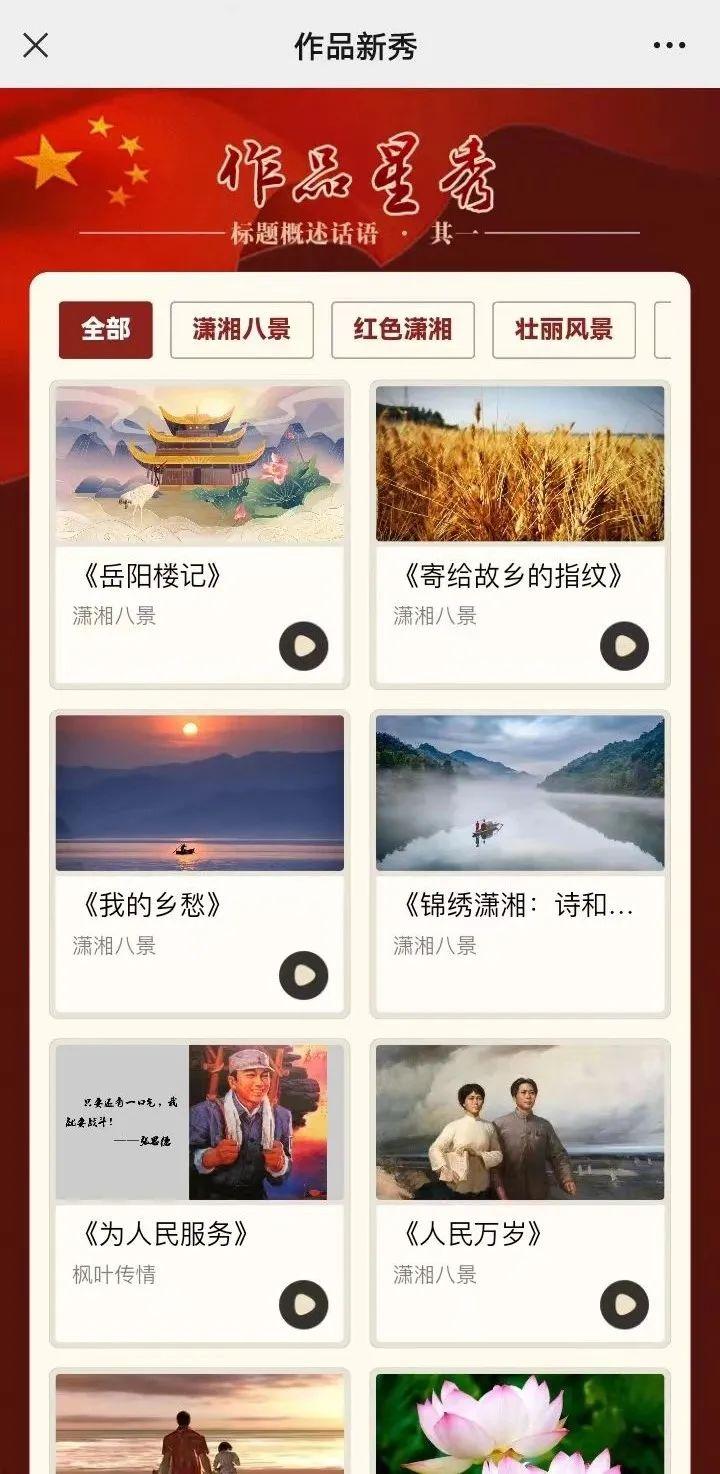This screenshot has height=1474, width=720.
Task: View the 《为人民服务》 card
Action: click(x=200, y=1122)
